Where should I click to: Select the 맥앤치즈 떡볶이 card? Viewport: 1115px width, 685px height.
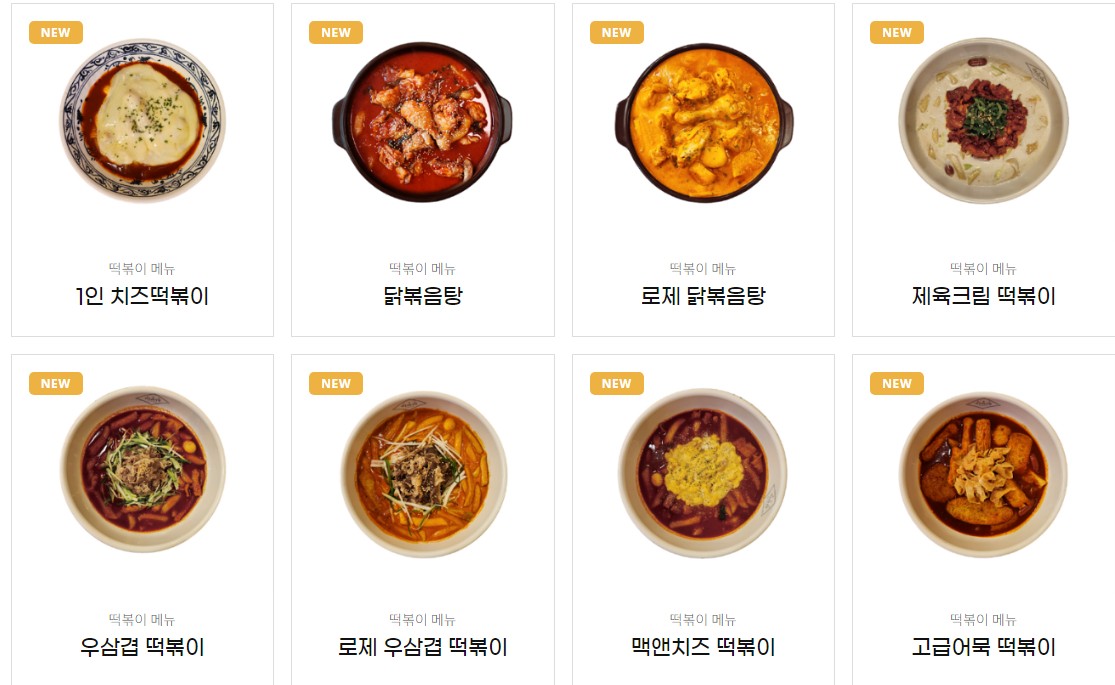pyautogui.click(x=703, y=520)
